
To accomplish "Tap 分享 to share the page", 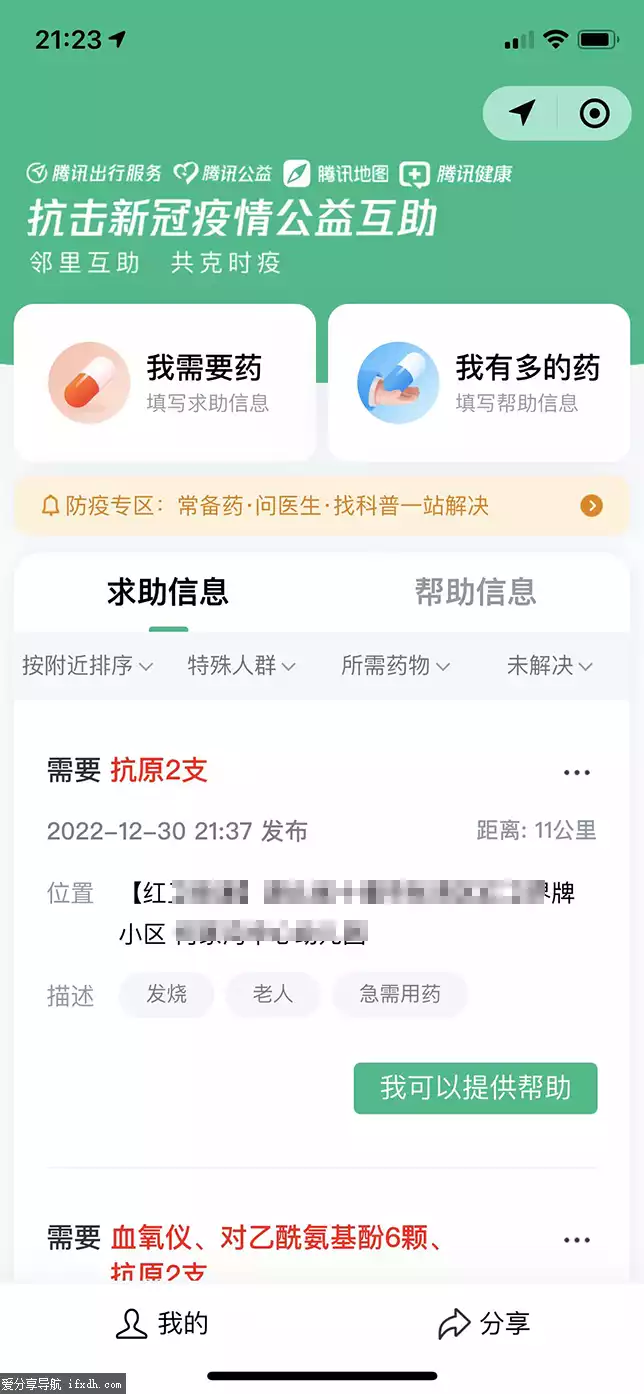I will click(484, 1324).
